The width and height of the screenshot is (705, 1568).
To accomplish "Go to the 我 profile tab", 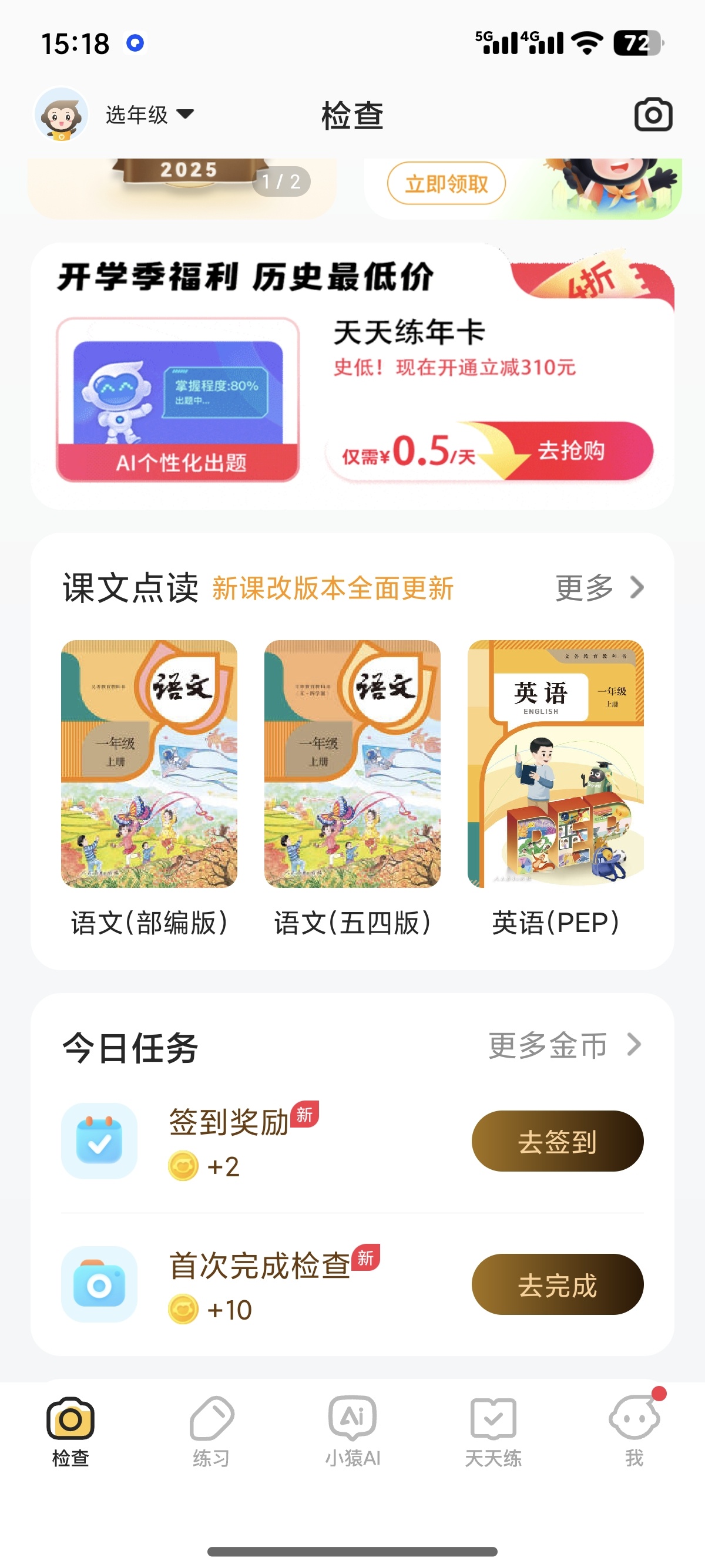I will [634, 1432].
